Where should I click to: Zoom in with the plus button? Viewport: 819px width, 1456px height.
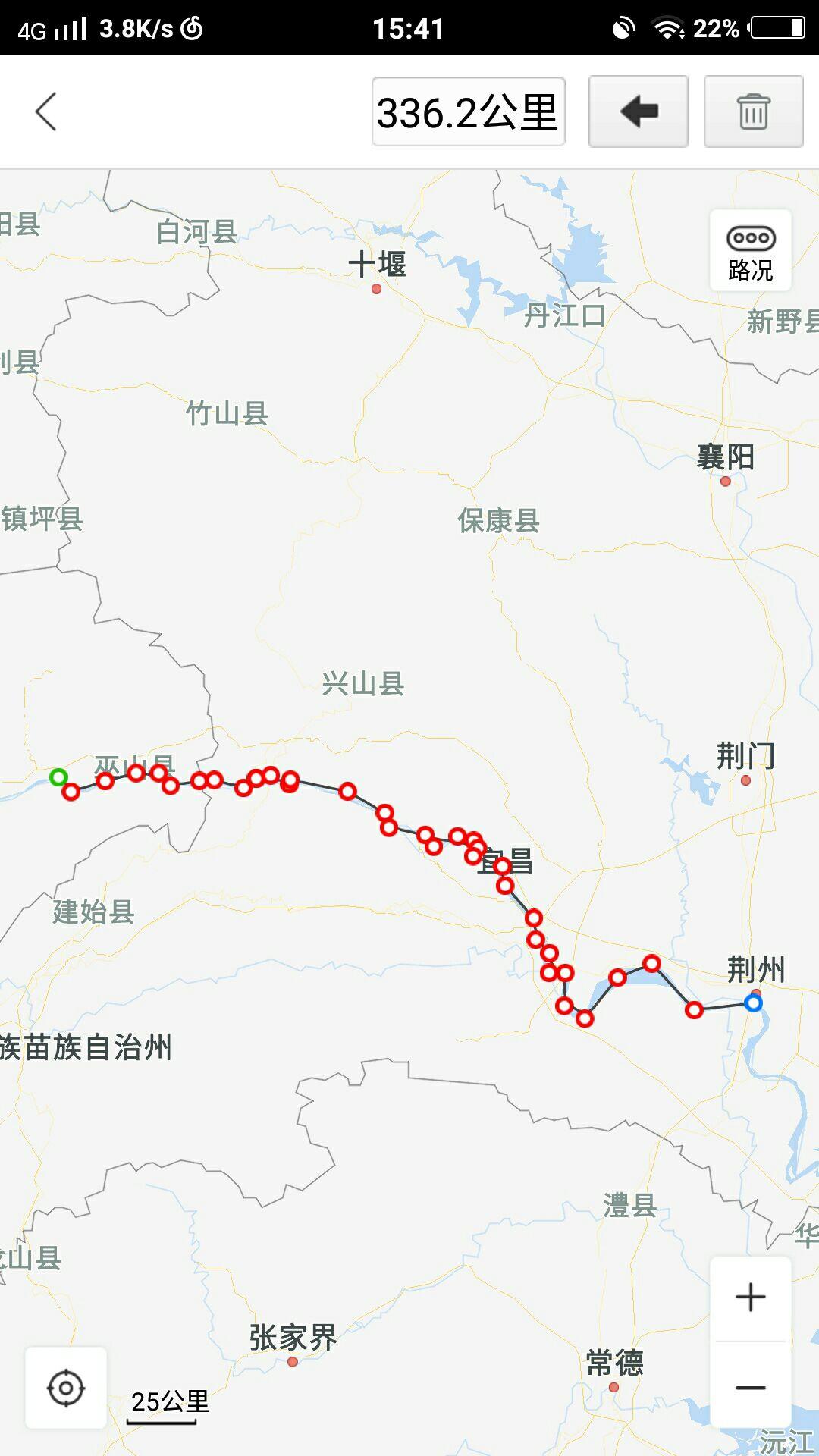pyautogui.click(x=750, y=1298)
